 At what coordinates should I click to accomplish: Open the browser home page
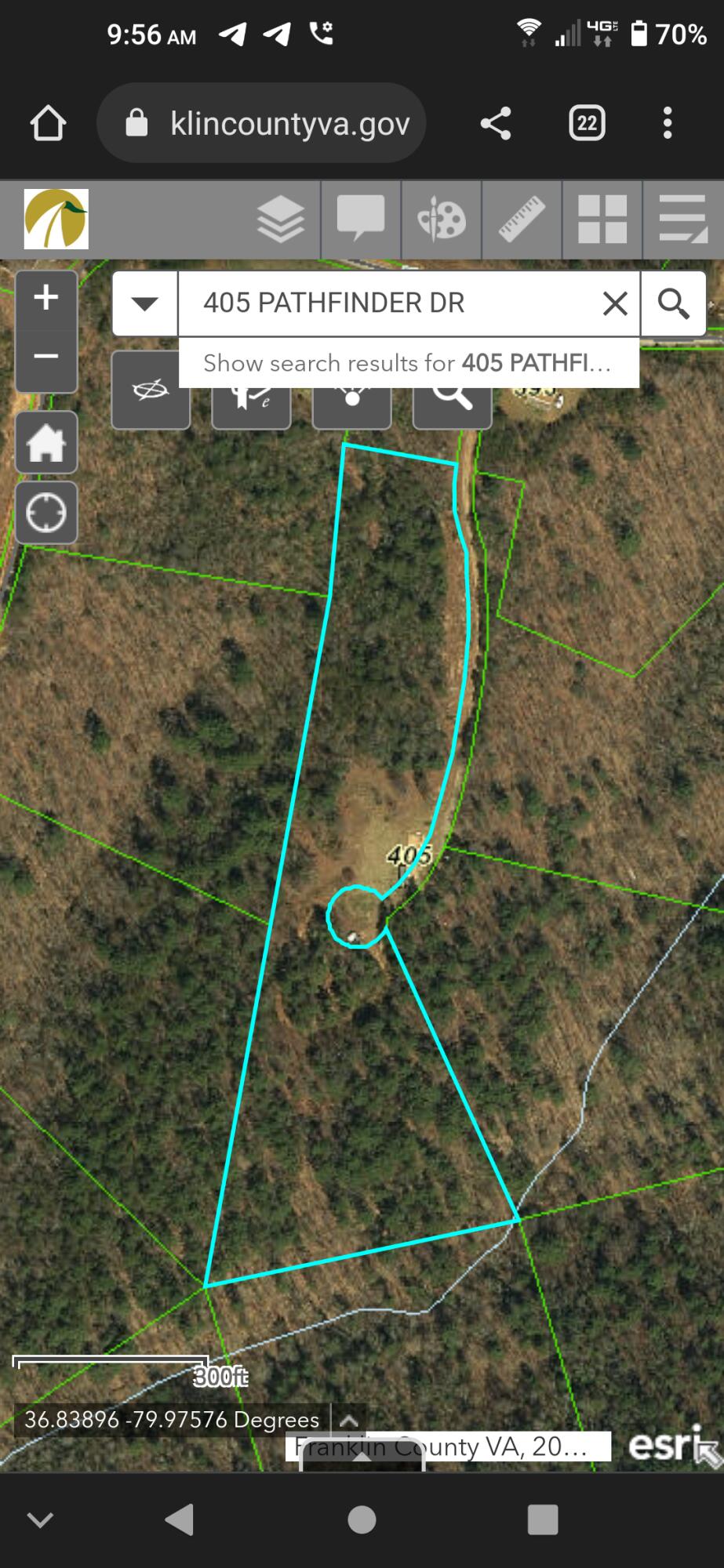(48, 123)
